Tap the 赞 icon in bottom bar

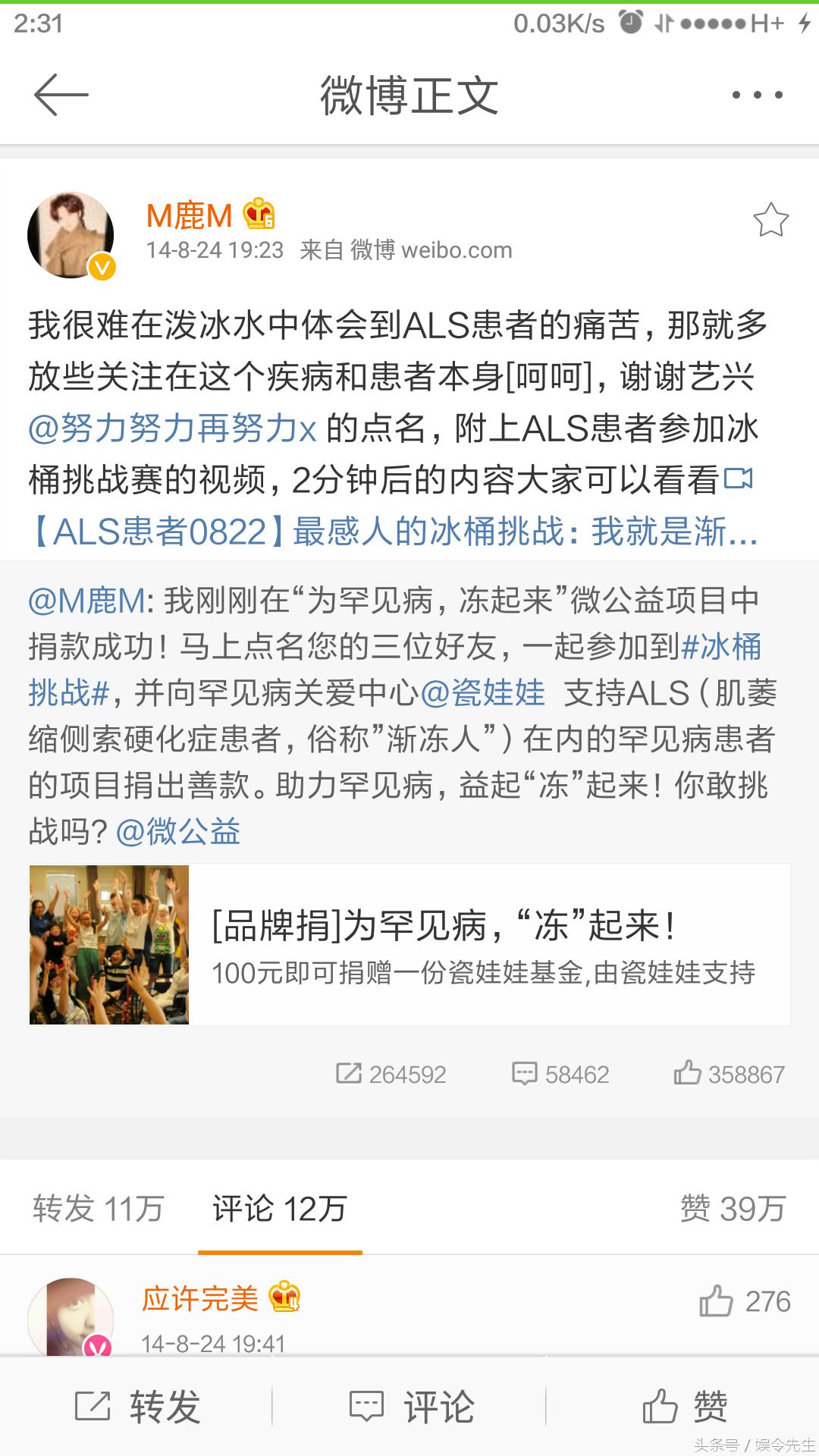click(686, 1407)
